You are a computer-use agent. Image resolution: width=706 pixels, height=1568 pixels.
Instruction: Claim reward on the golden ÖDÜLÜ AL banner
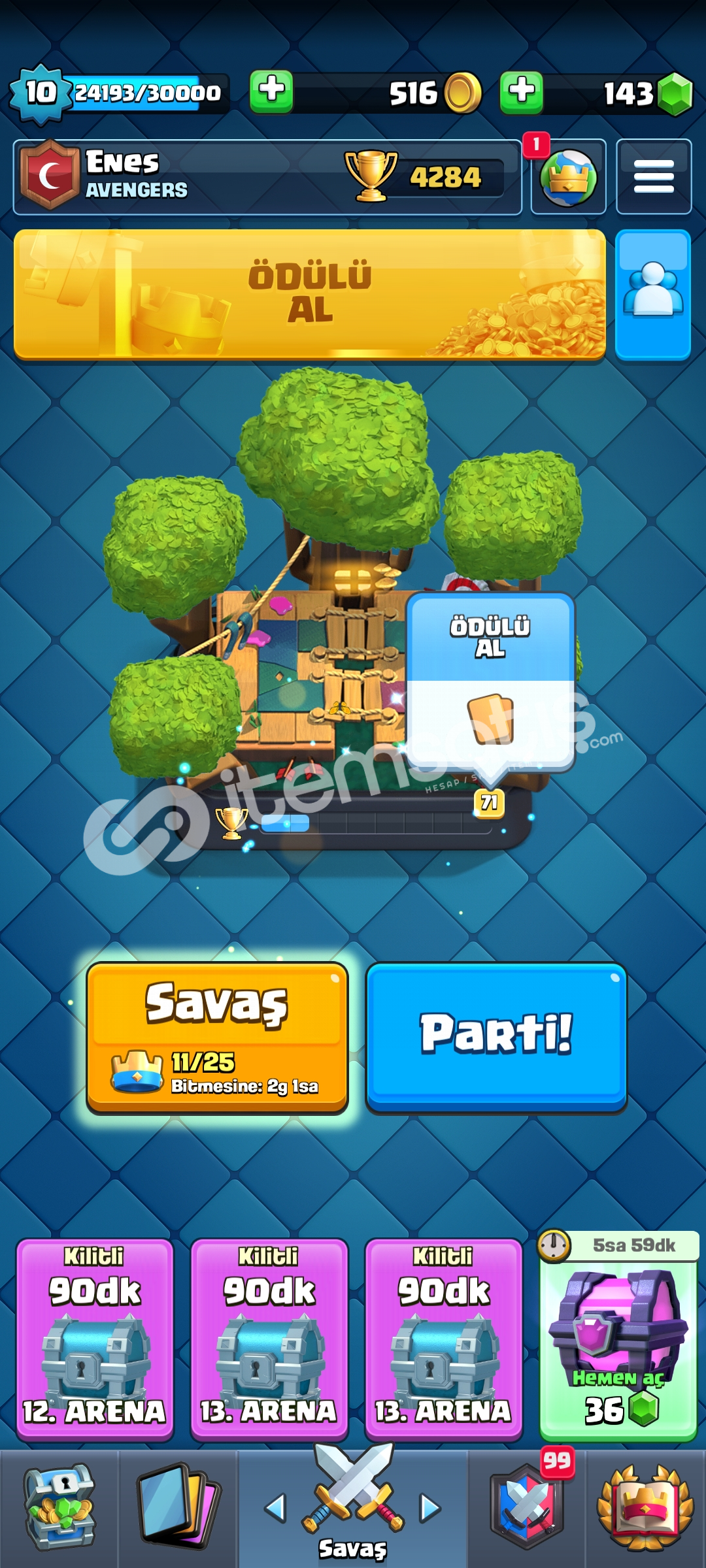point(310,294)
